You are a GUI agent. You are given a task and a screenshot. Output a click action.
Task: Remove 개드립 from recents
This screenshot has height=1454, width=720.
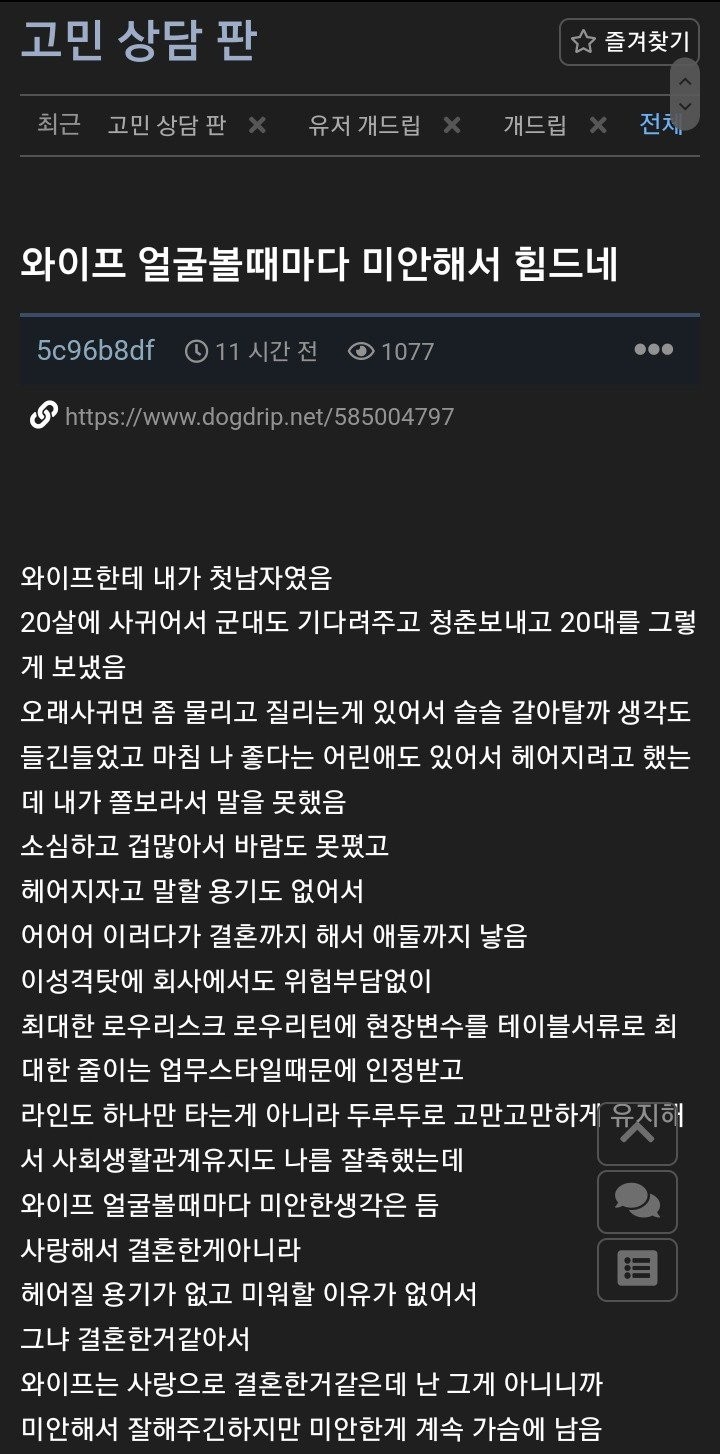[x=598, y=125]
